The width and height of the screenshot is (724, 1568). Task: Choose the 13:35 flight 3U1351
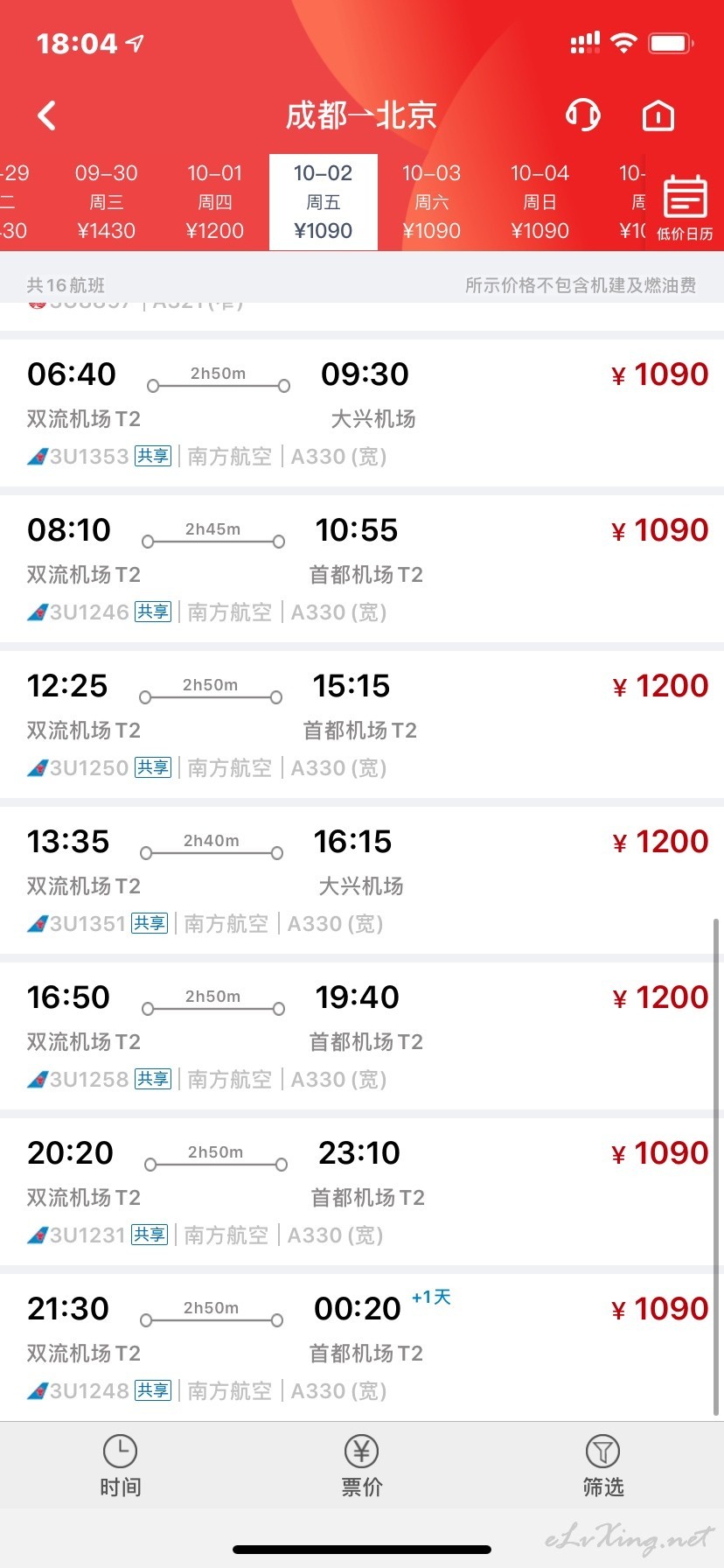point(362,880)
